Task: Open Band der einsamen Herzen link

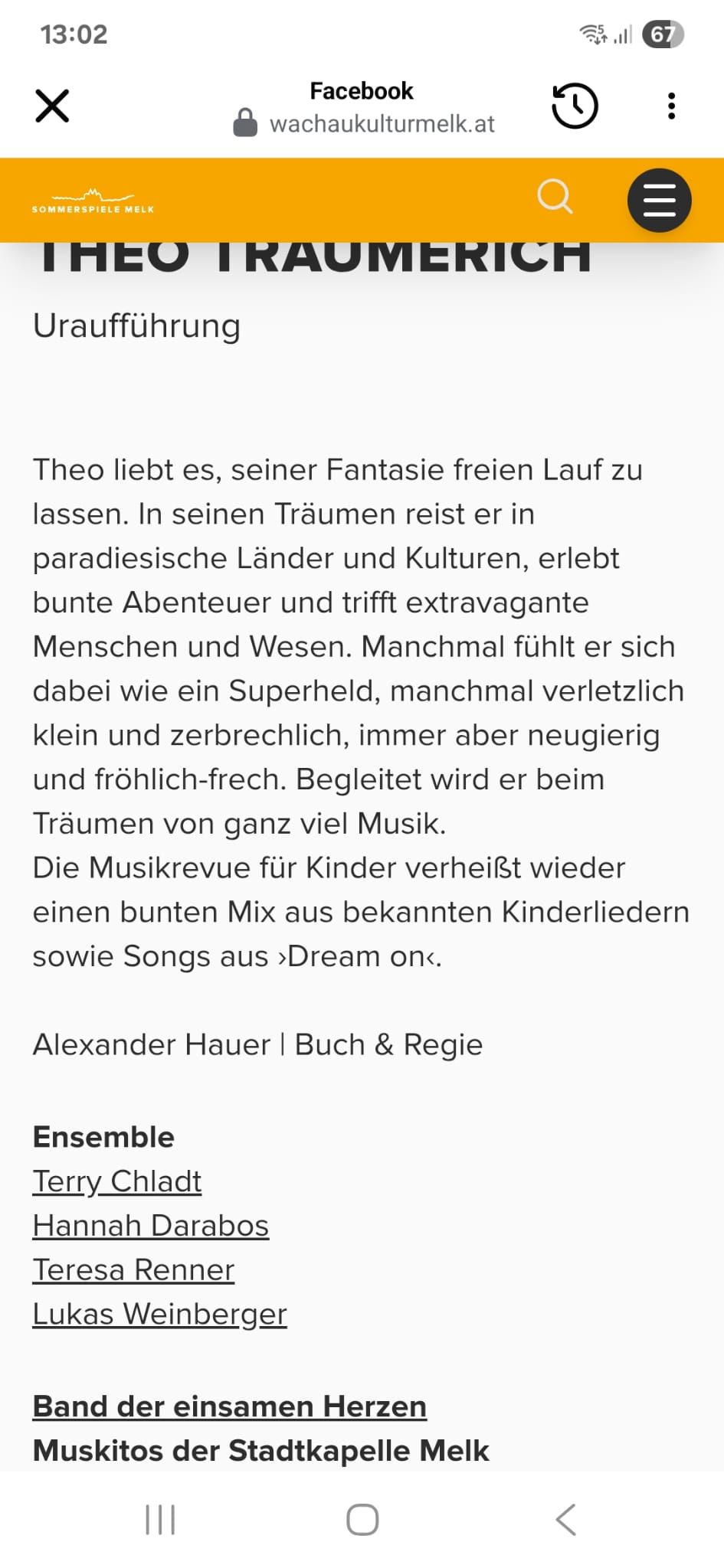Action: (x=229, y=1406)
